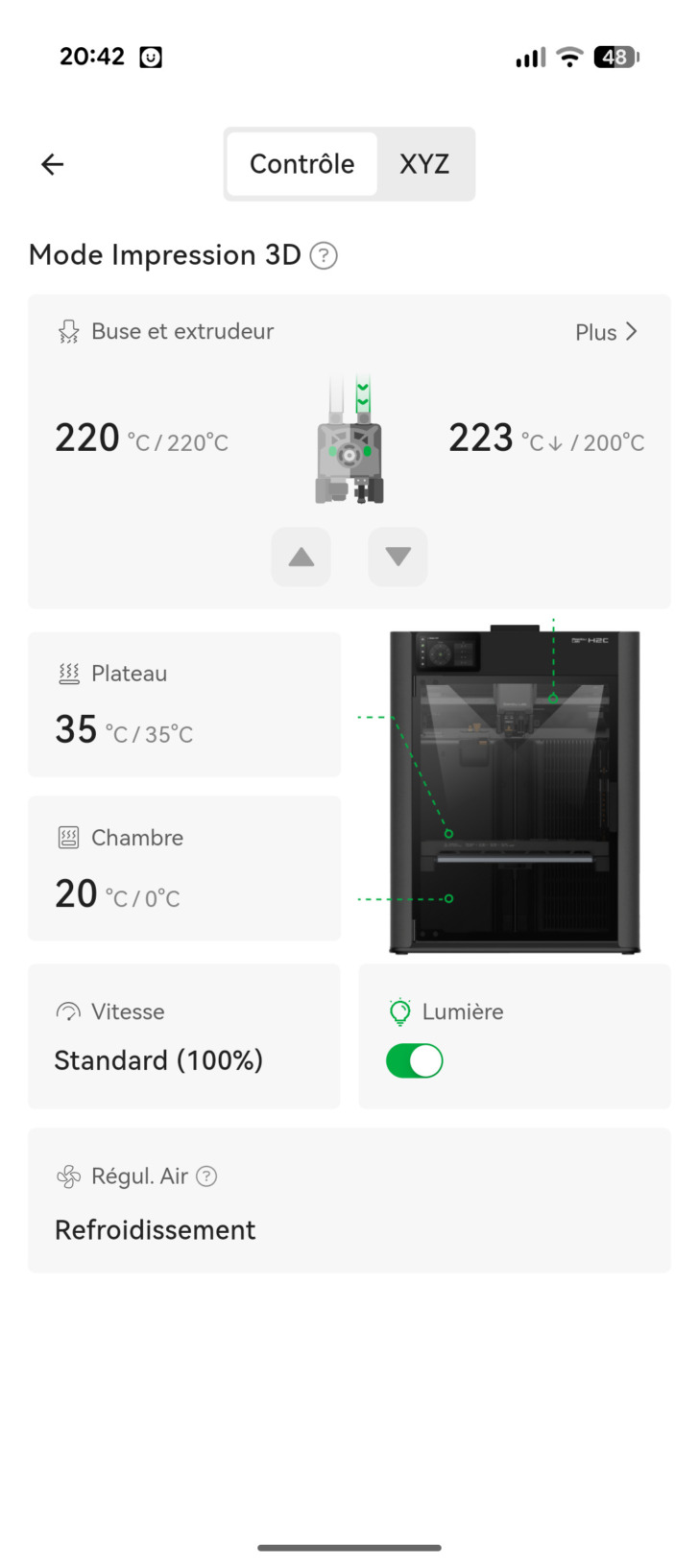
Task: Click the speedometer icon next to Vitesse
Action: (67, 1010)
